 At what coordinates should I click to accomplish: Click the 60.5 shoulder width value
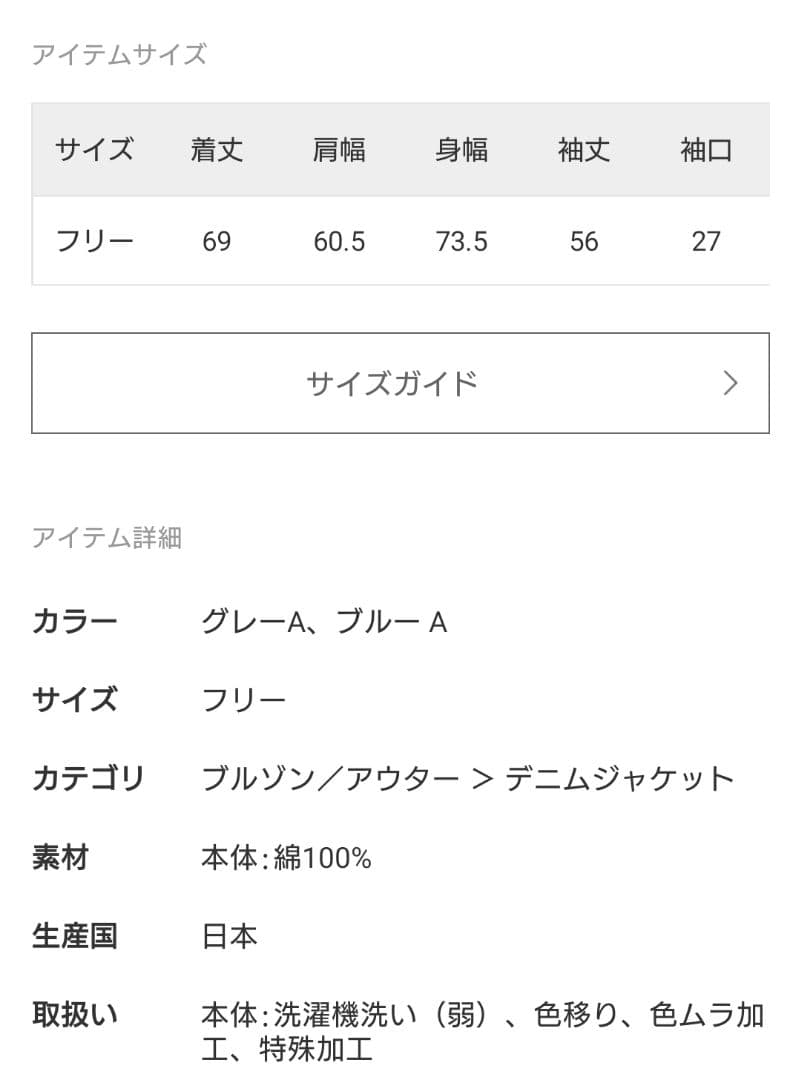(341, 241)
